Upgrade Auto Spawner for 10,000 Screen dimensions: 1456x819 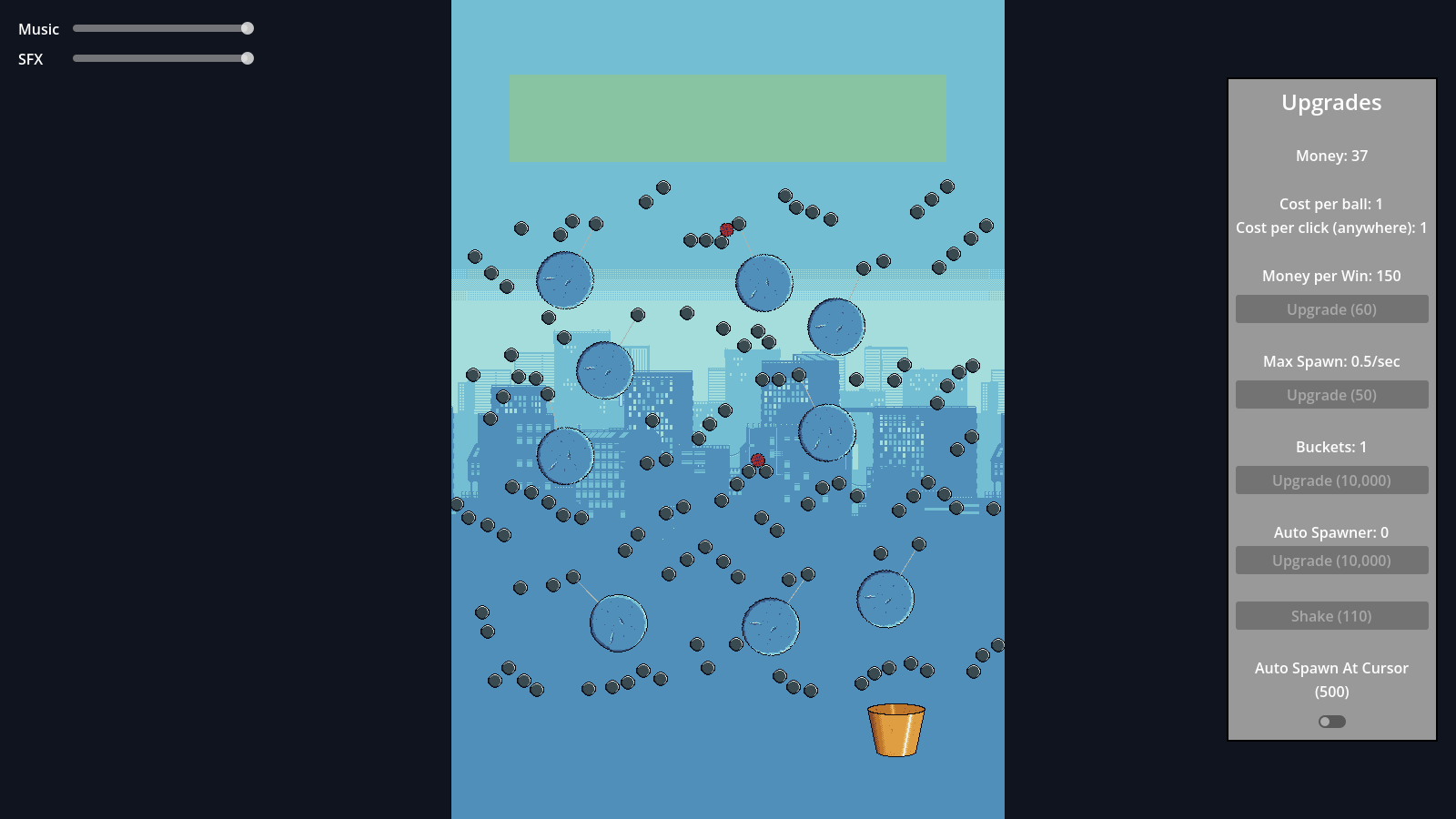[x=1331, y=561]
